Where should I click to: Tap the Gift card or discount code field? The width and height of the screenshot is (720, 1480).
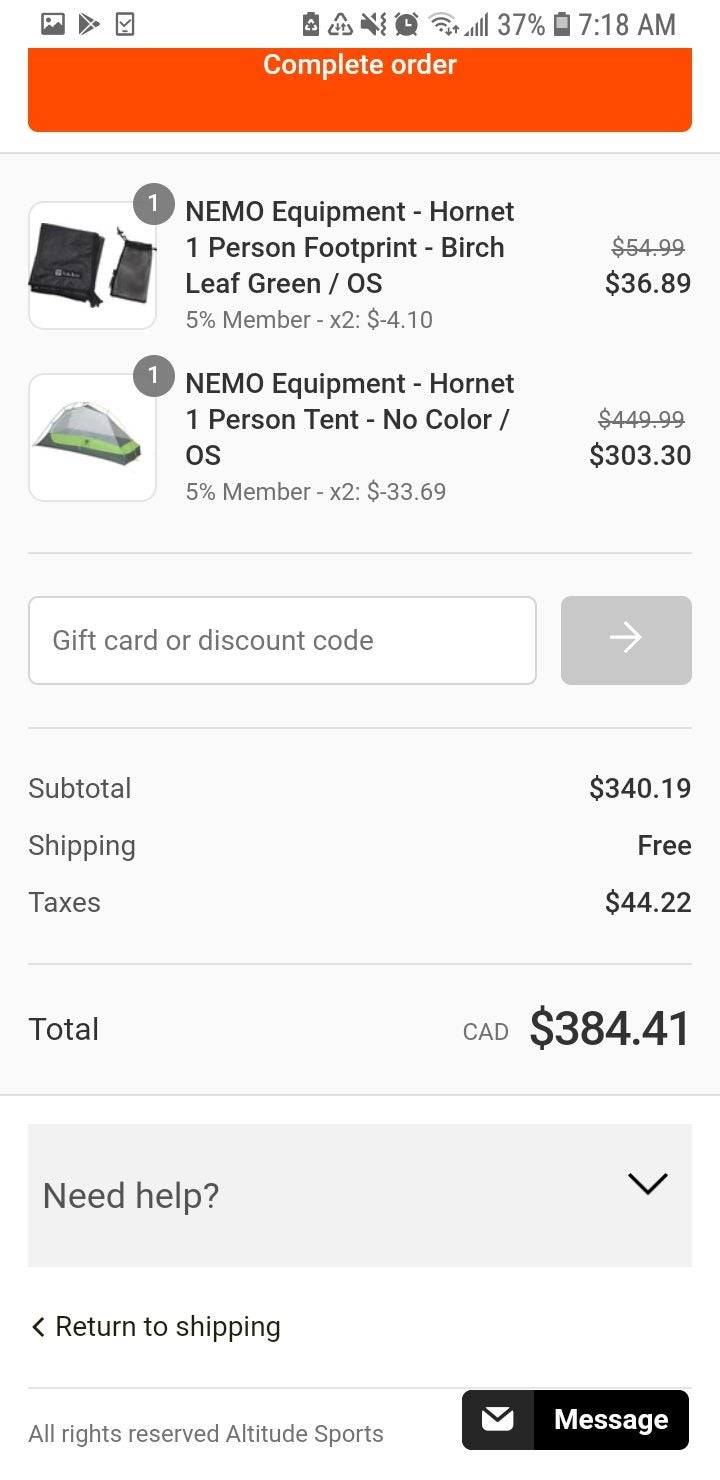click(283, 640)
